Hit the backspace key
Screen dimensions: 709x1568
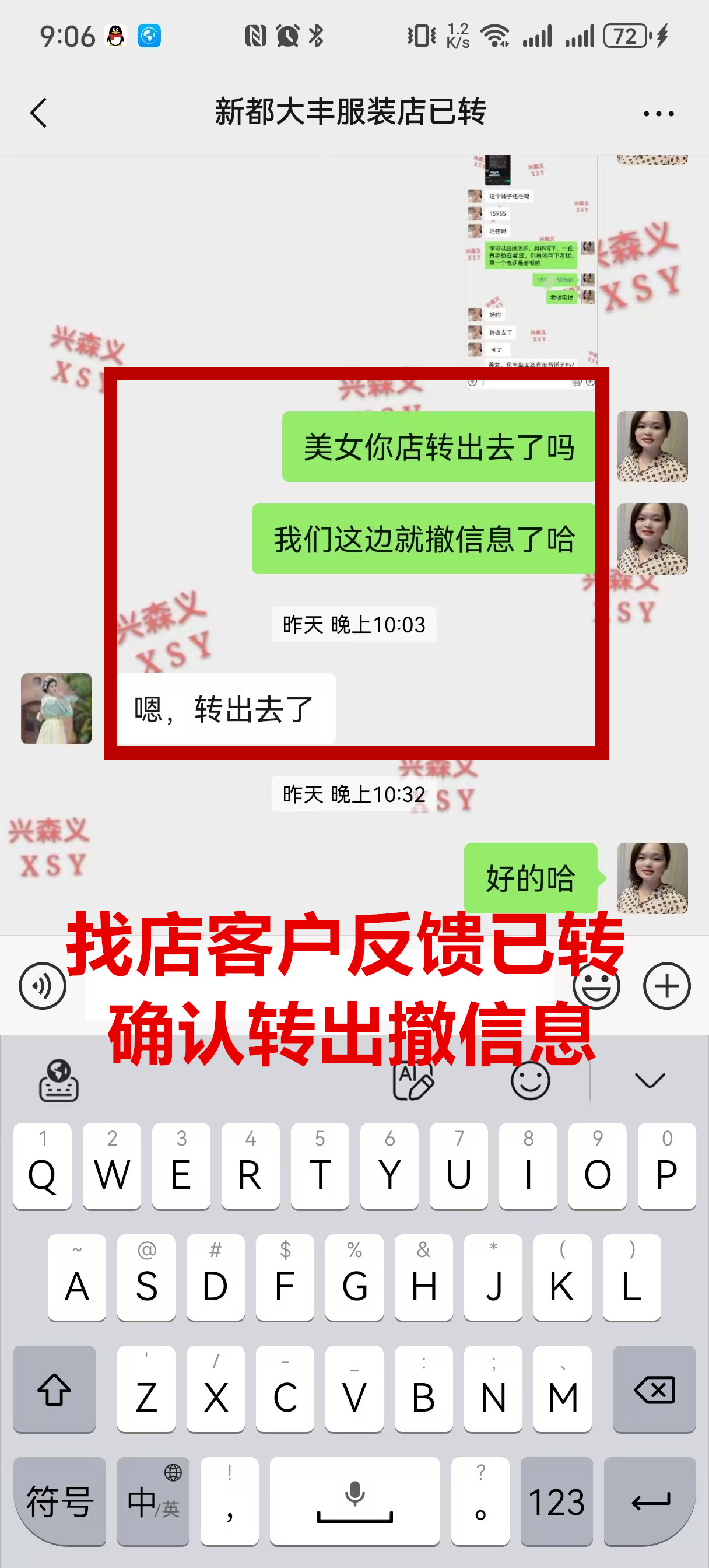tap(654, 1389)
